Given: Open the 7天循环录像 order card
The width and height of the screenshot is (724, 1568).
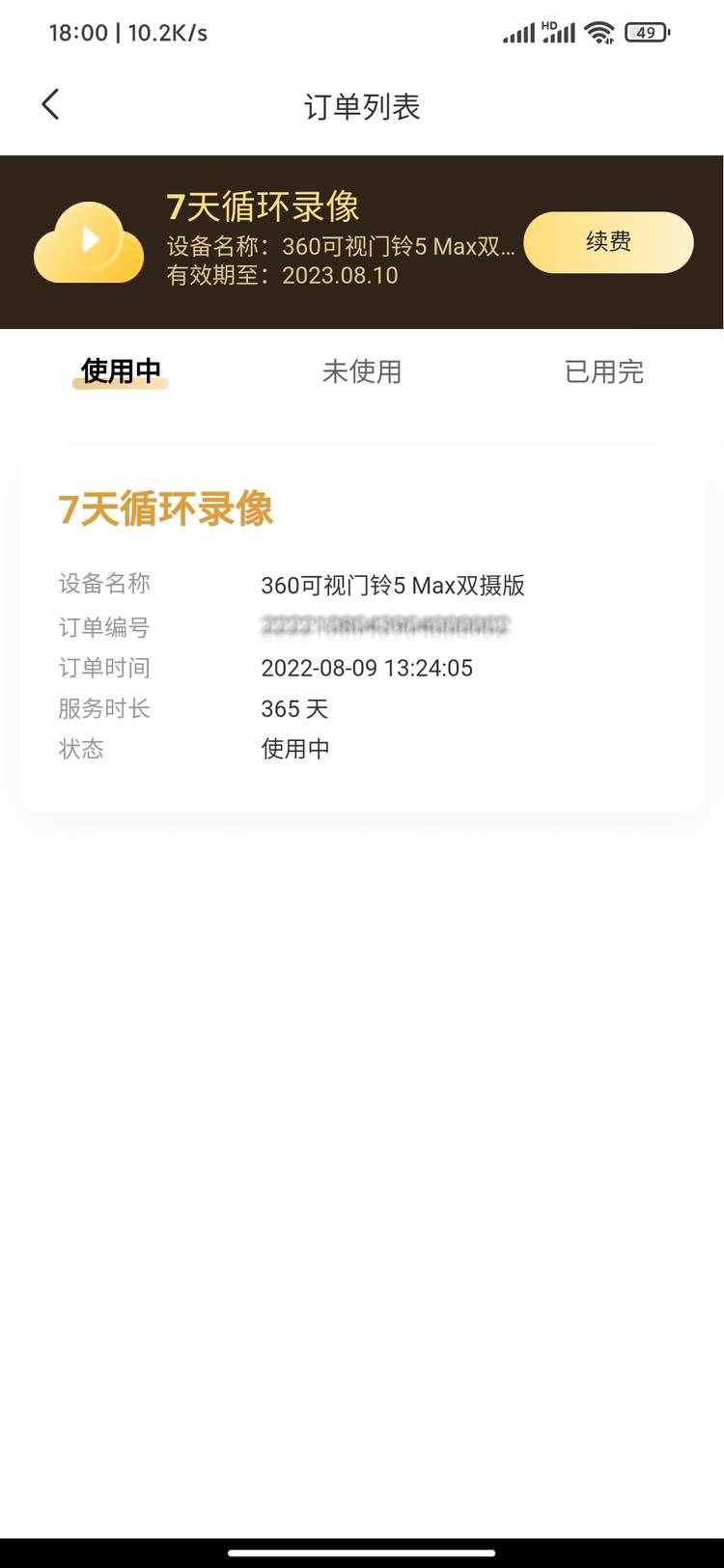Looking at the screenshot, I should coord(362,627).
